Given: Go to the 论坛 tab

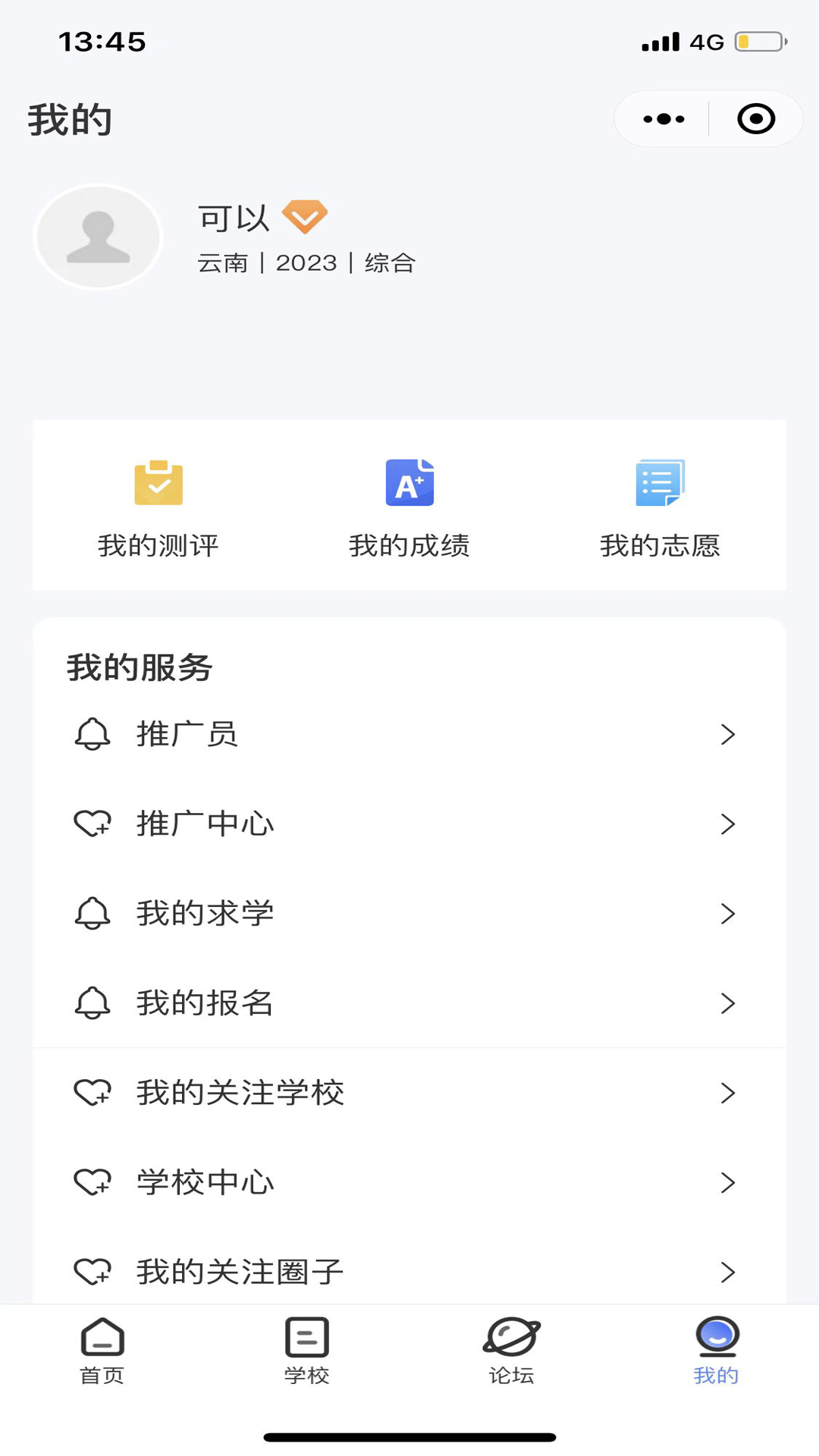Looking at the screenshot, I should [x=512, y=1351].
